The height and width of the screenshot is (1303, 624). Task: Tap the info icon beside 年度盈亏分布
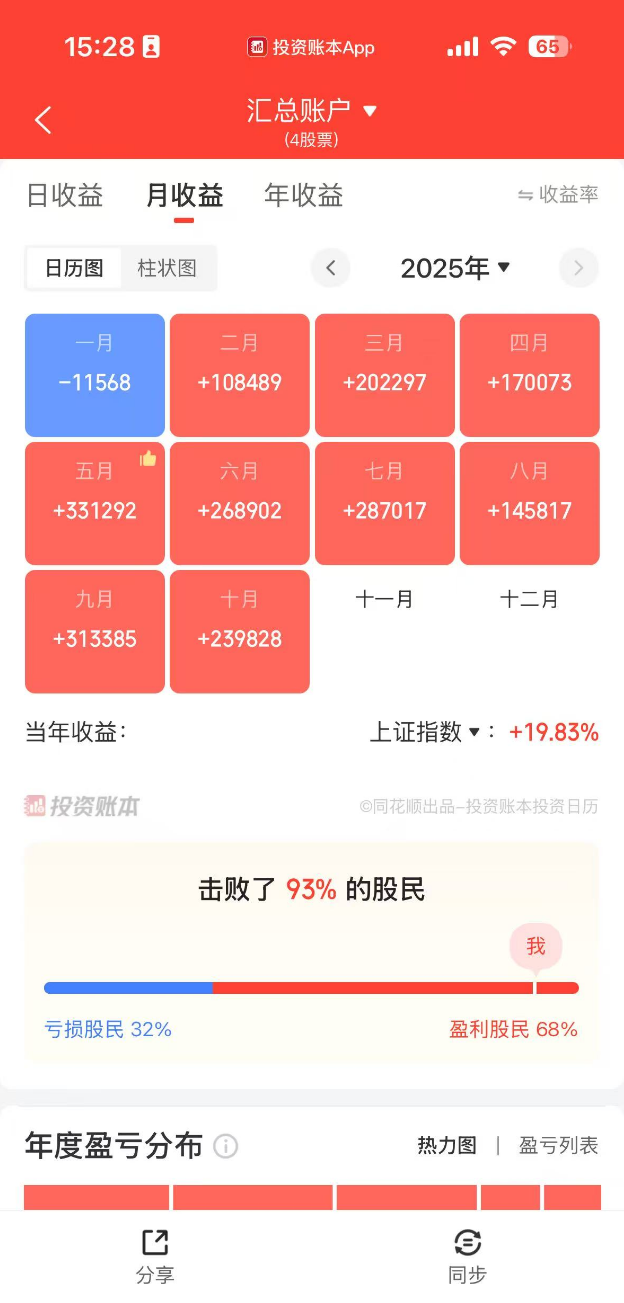226,1146
